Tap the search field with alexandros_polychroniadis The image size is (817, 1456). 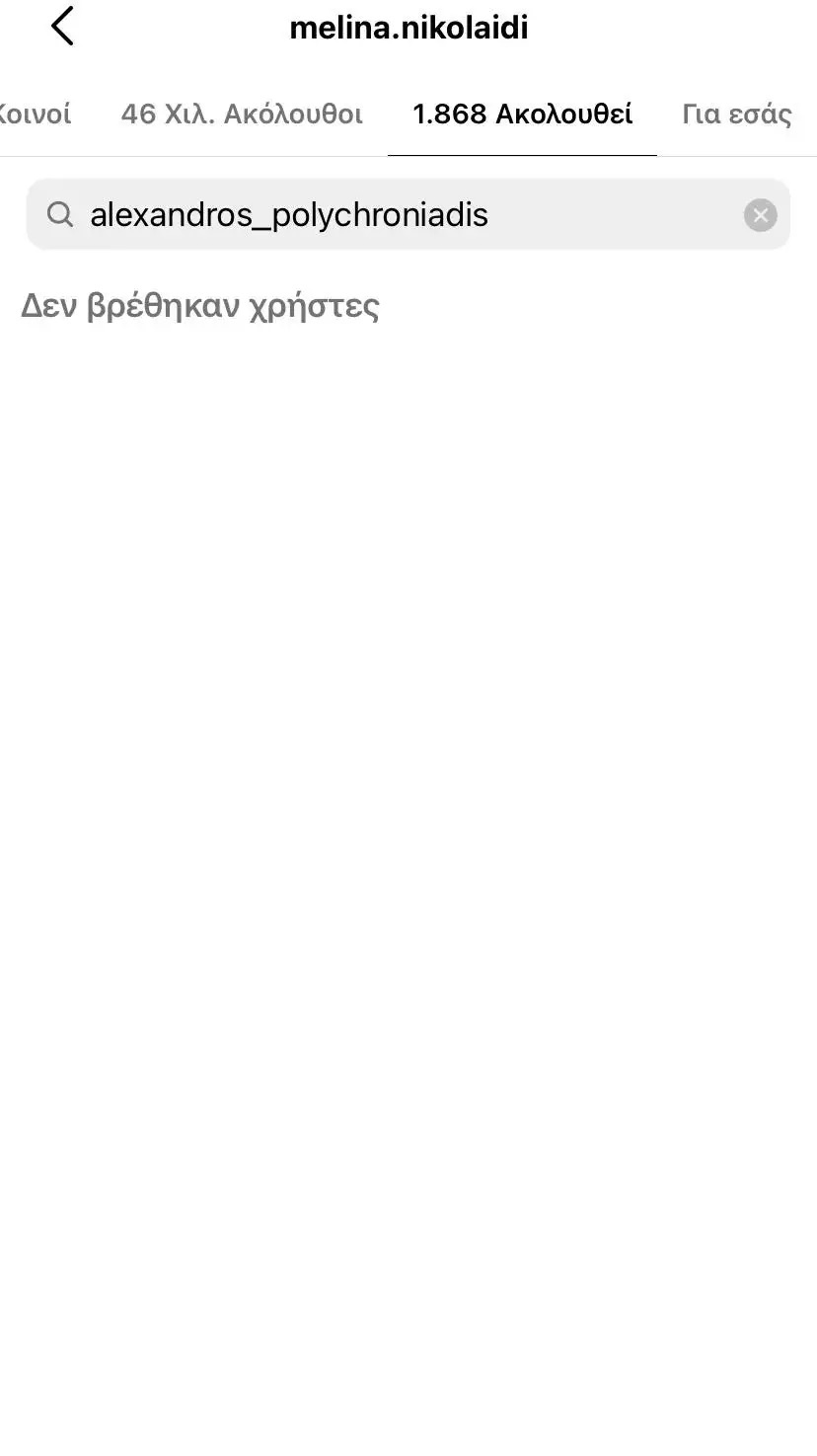(395, 215)
